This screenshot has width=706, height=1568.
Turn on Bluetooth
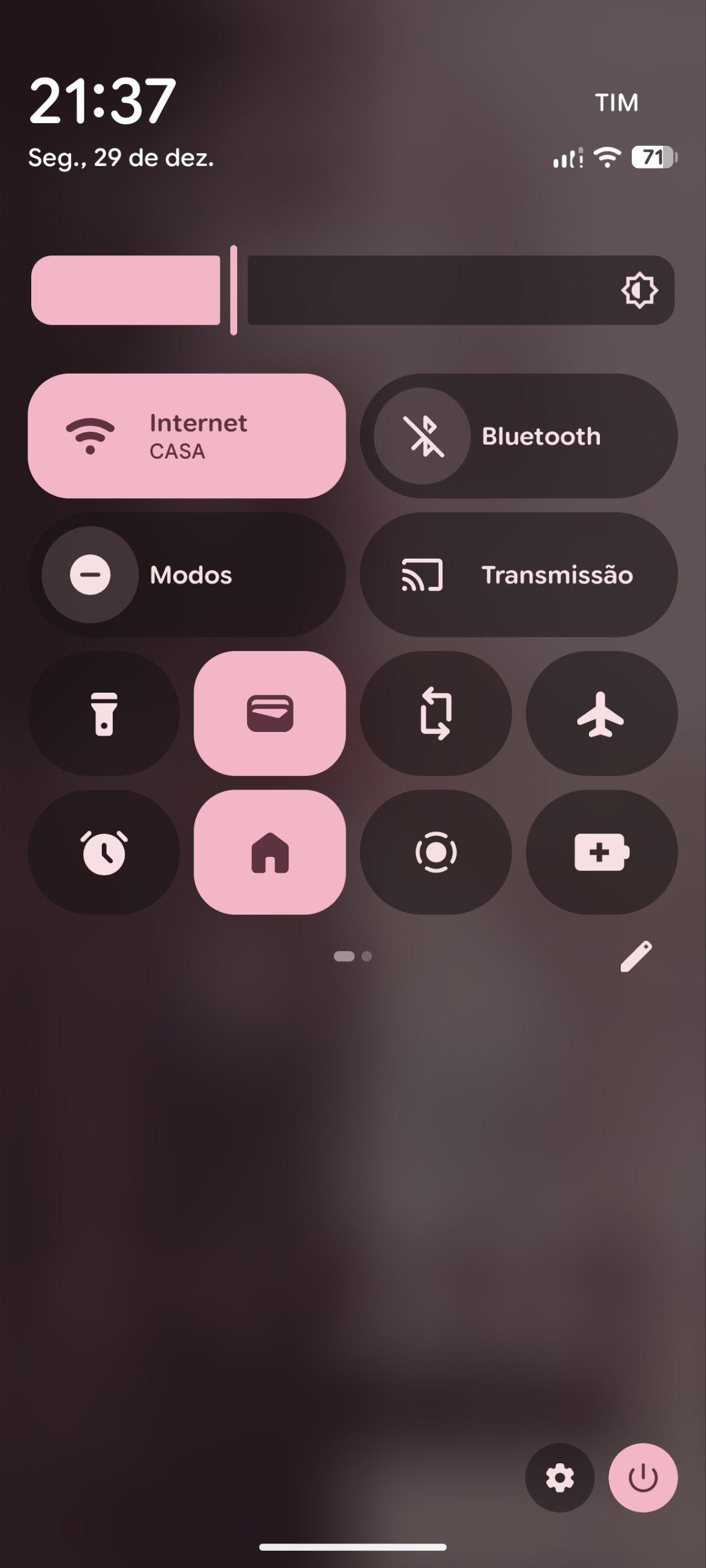(x=422, y=436)
